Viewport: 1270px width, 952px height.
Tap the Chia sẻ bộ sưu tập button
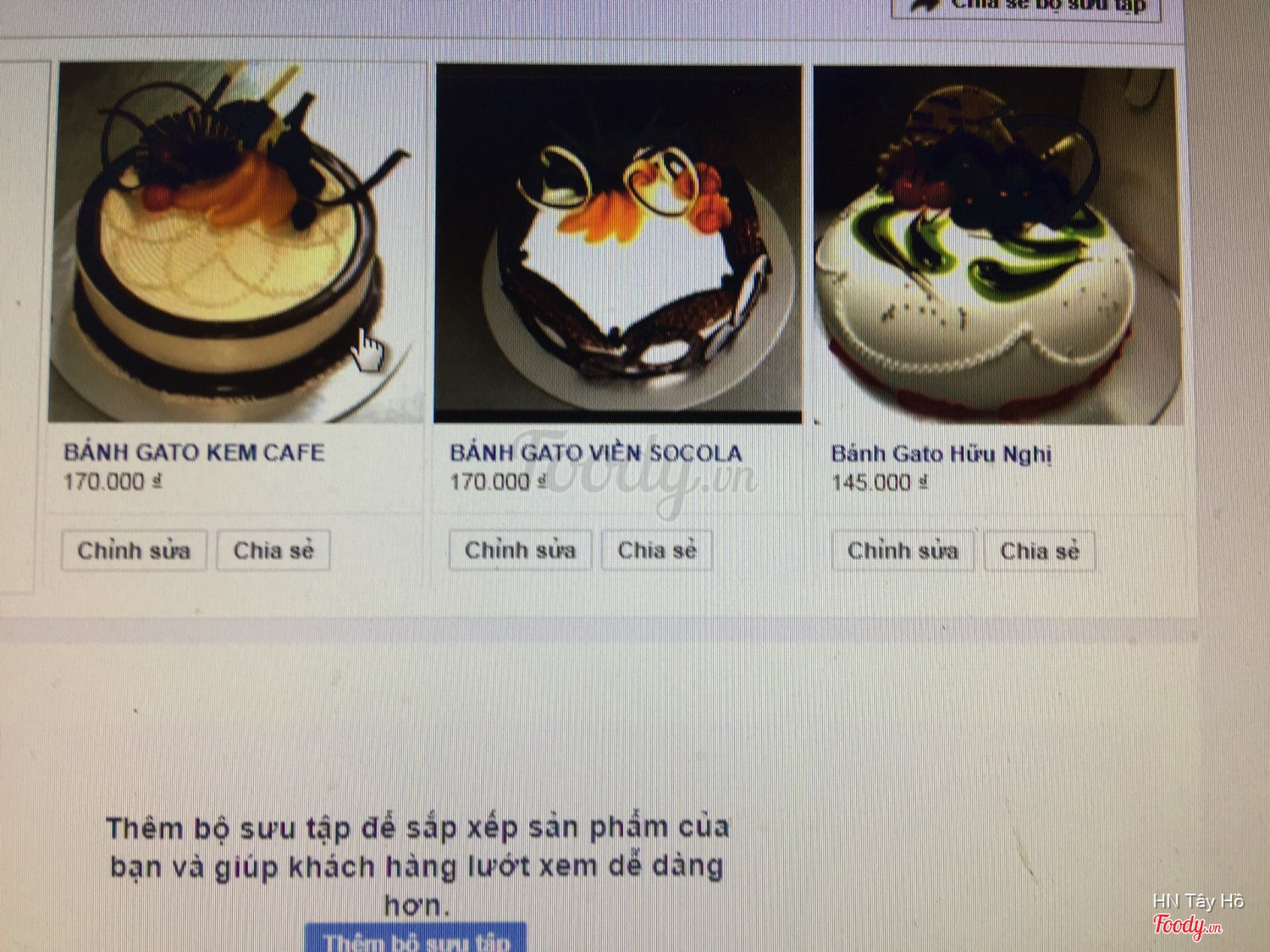1027,7
